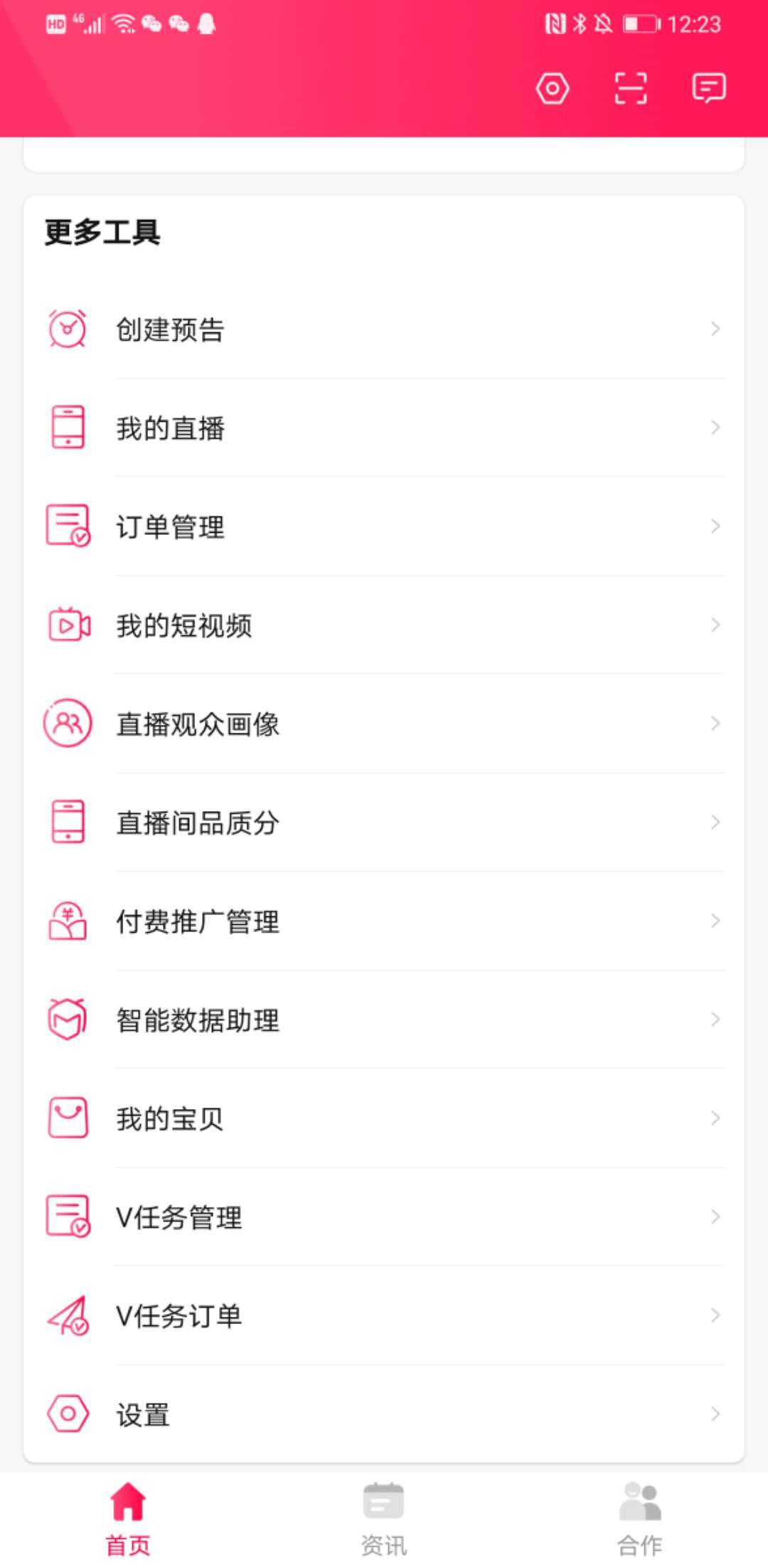Open 创建预告 to create a preview
768x1568 pixels.
click(384, 329)
